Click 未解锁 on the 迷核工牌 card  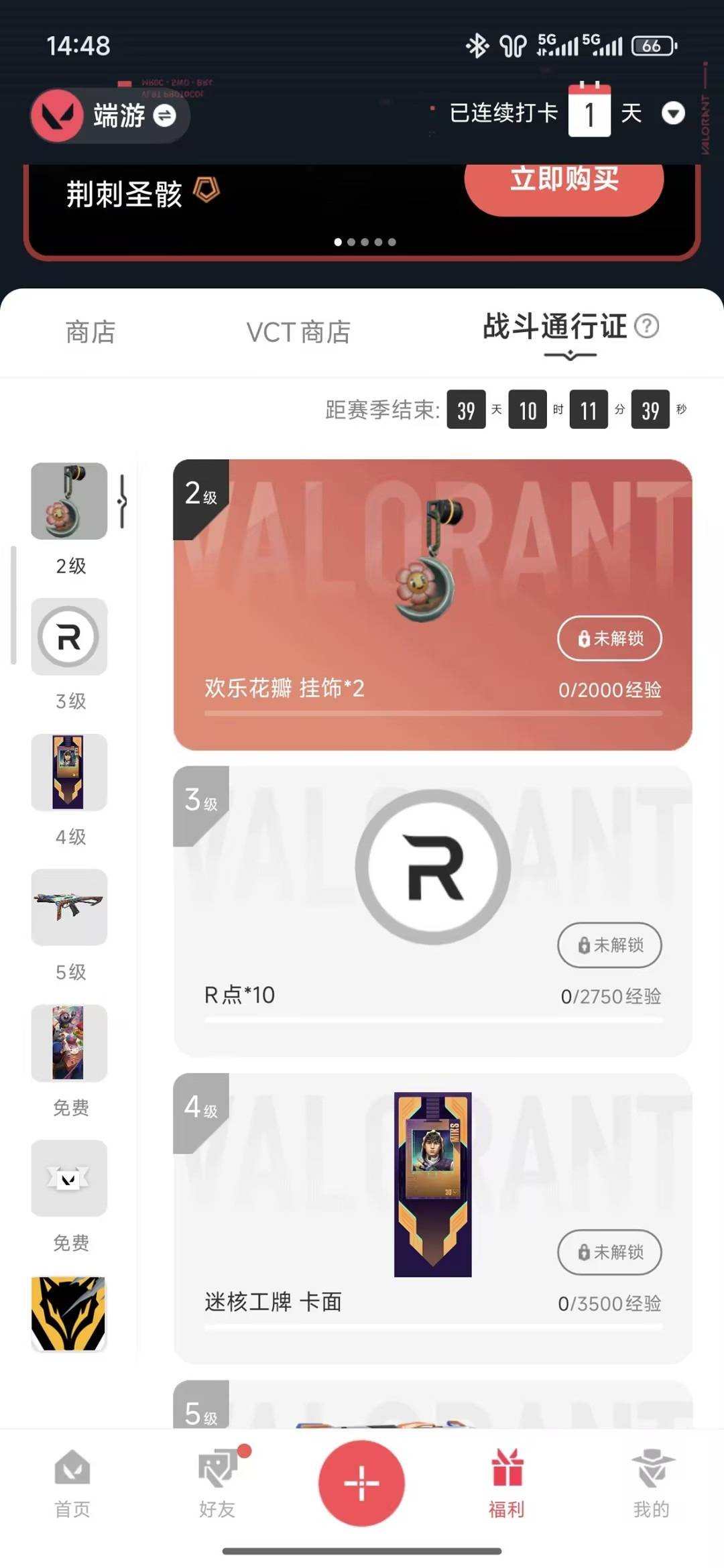609,1252
